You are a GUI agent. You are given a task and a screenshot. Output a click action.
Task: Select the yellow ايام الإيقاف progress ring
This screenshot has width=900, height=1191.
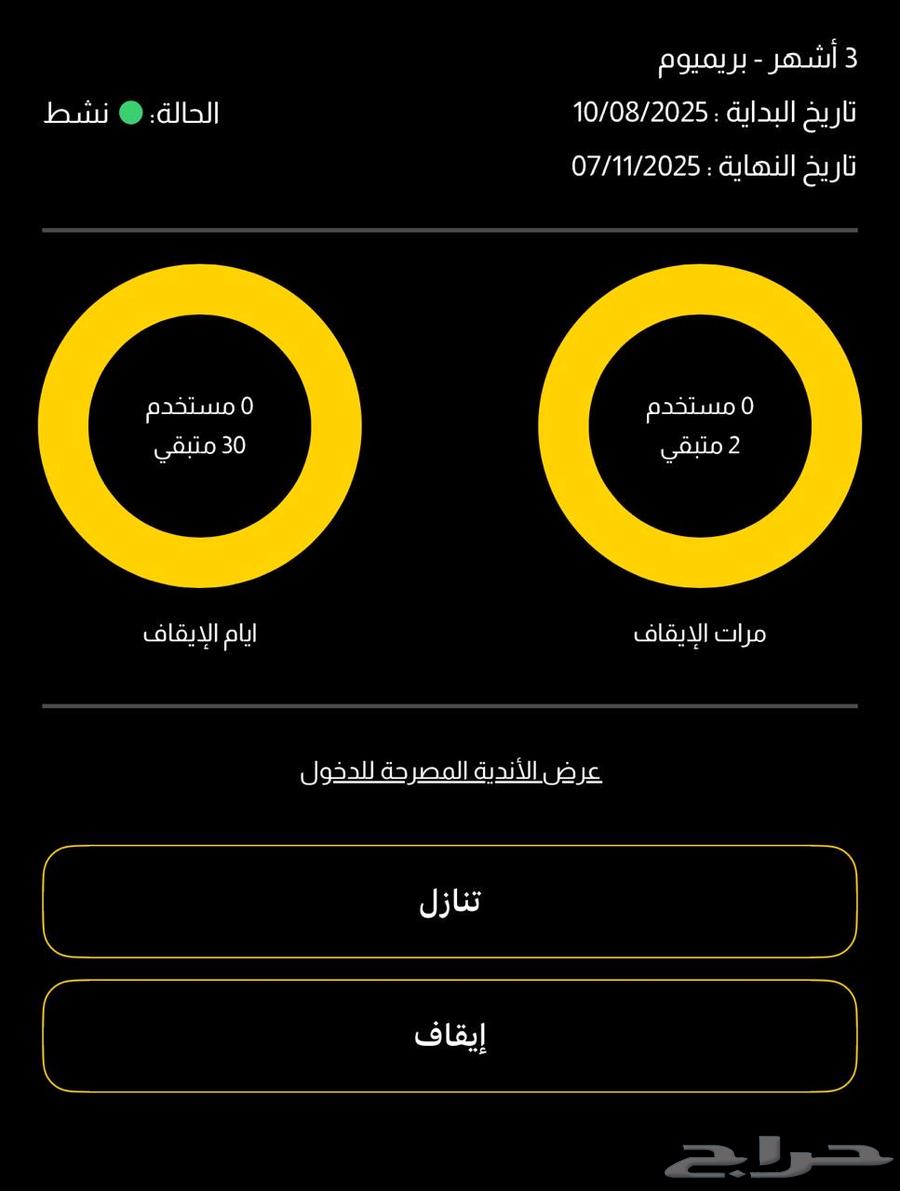pyautogui.click(x=200, y=285)
